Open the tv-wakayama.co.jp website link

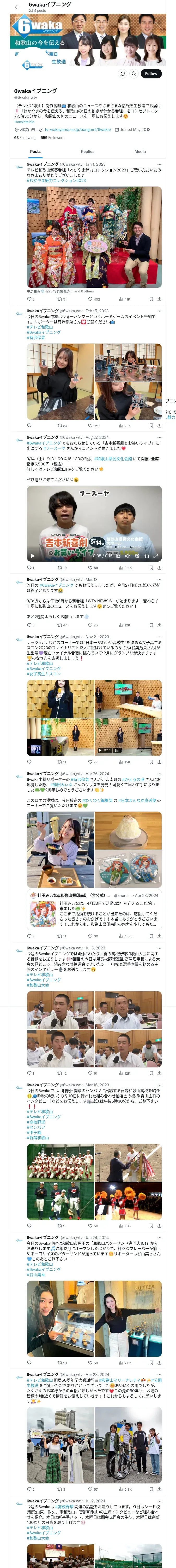pos(78,130)
